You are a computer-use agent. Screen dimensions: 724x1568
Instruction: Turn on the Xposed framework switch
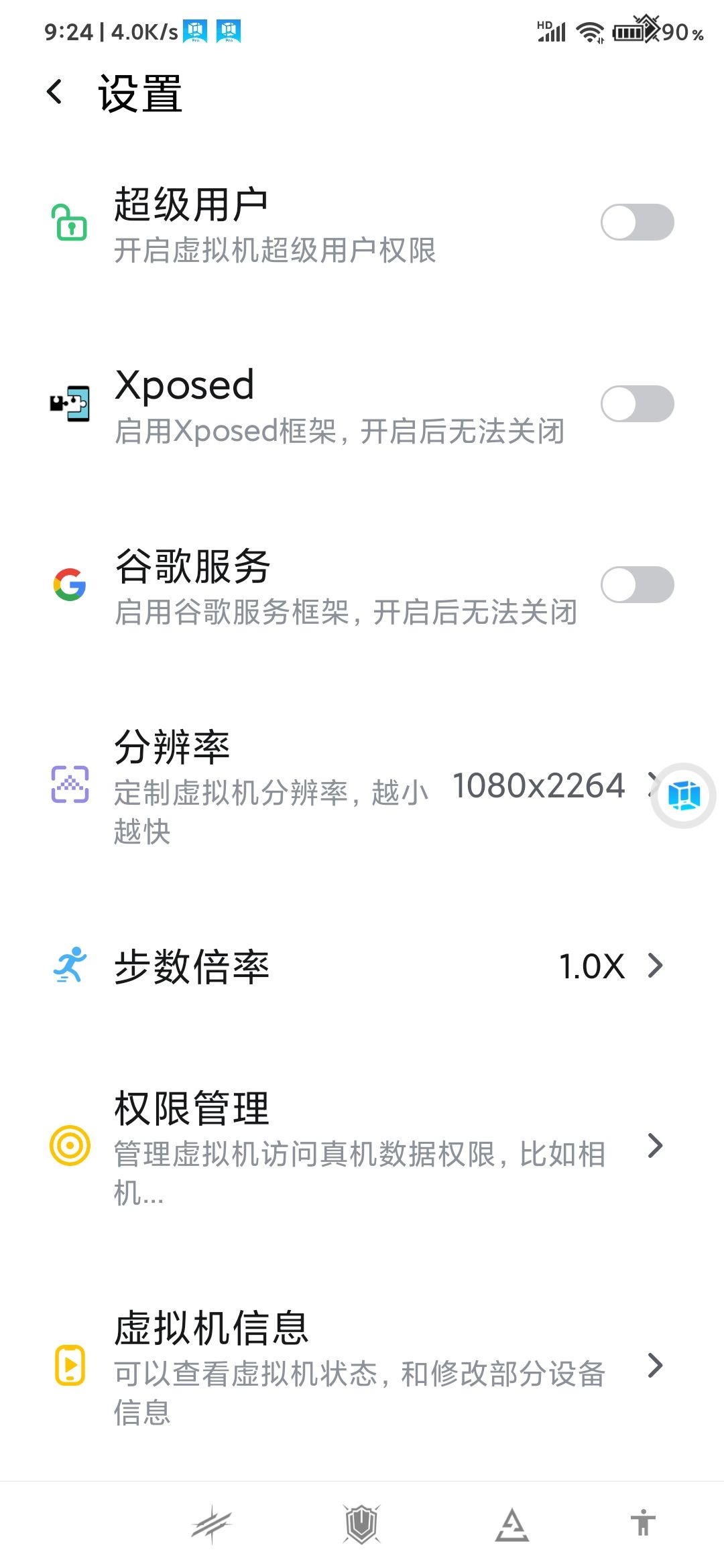[638, 403]
